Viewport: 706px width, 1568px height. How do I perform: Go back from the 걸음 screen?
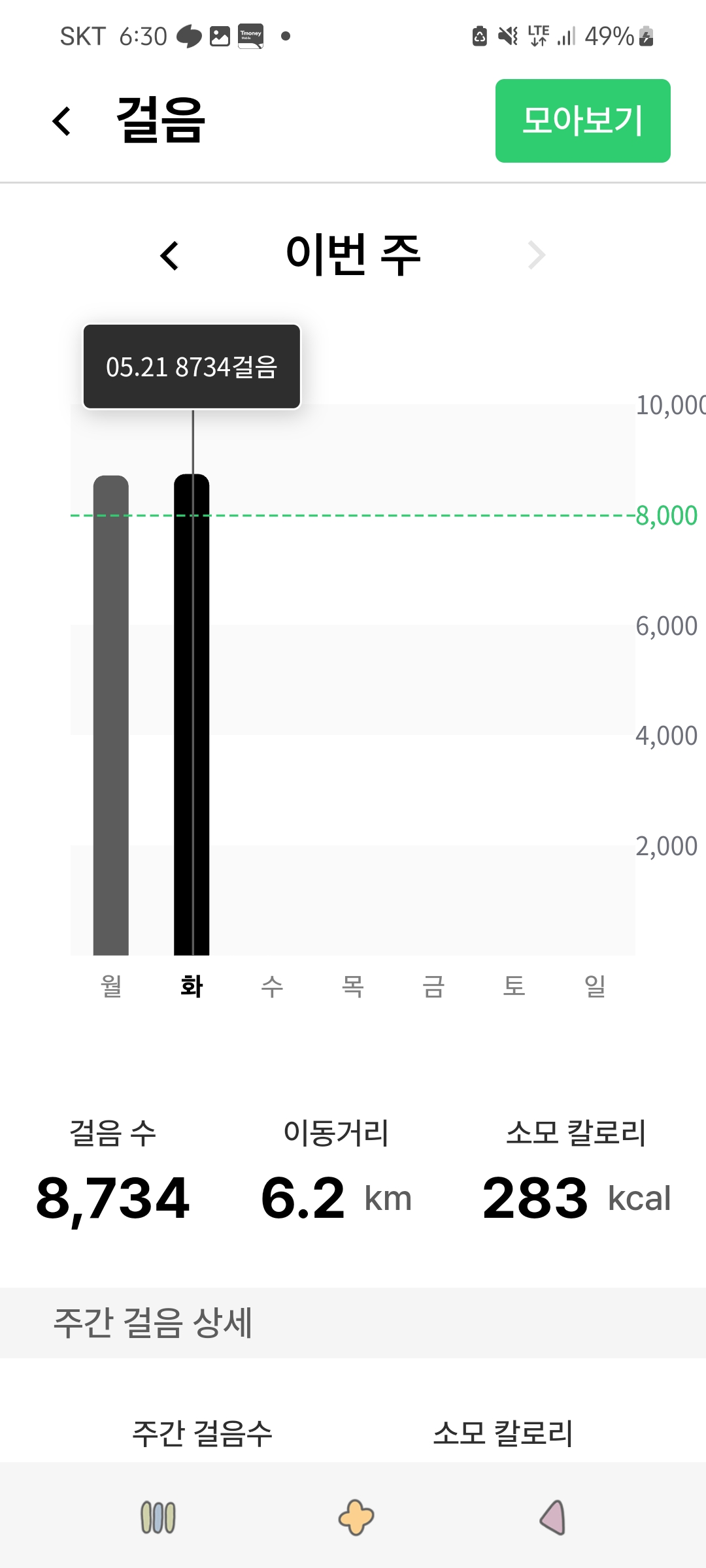coord(62,121)
